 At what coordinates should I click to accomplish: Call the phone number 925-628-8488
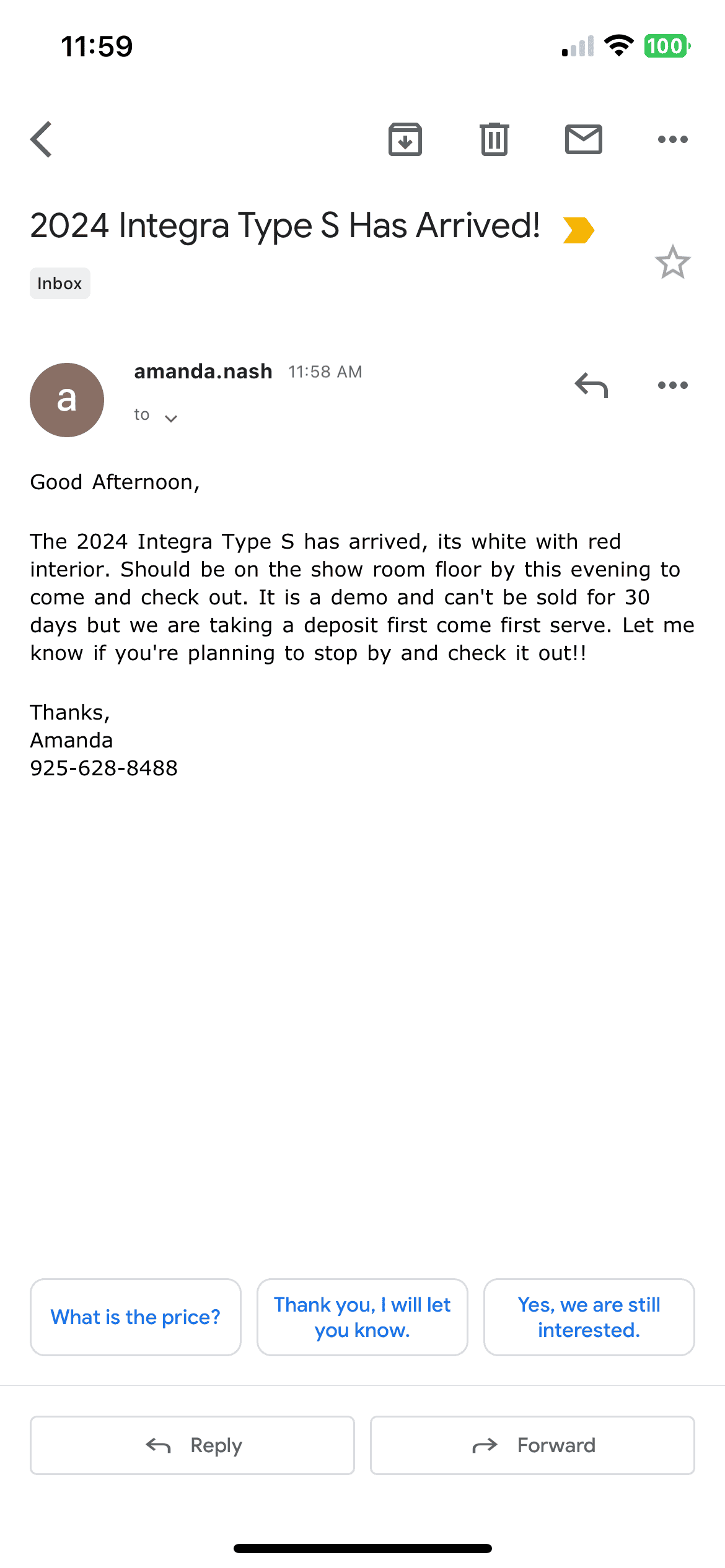[x=104, y=769]
